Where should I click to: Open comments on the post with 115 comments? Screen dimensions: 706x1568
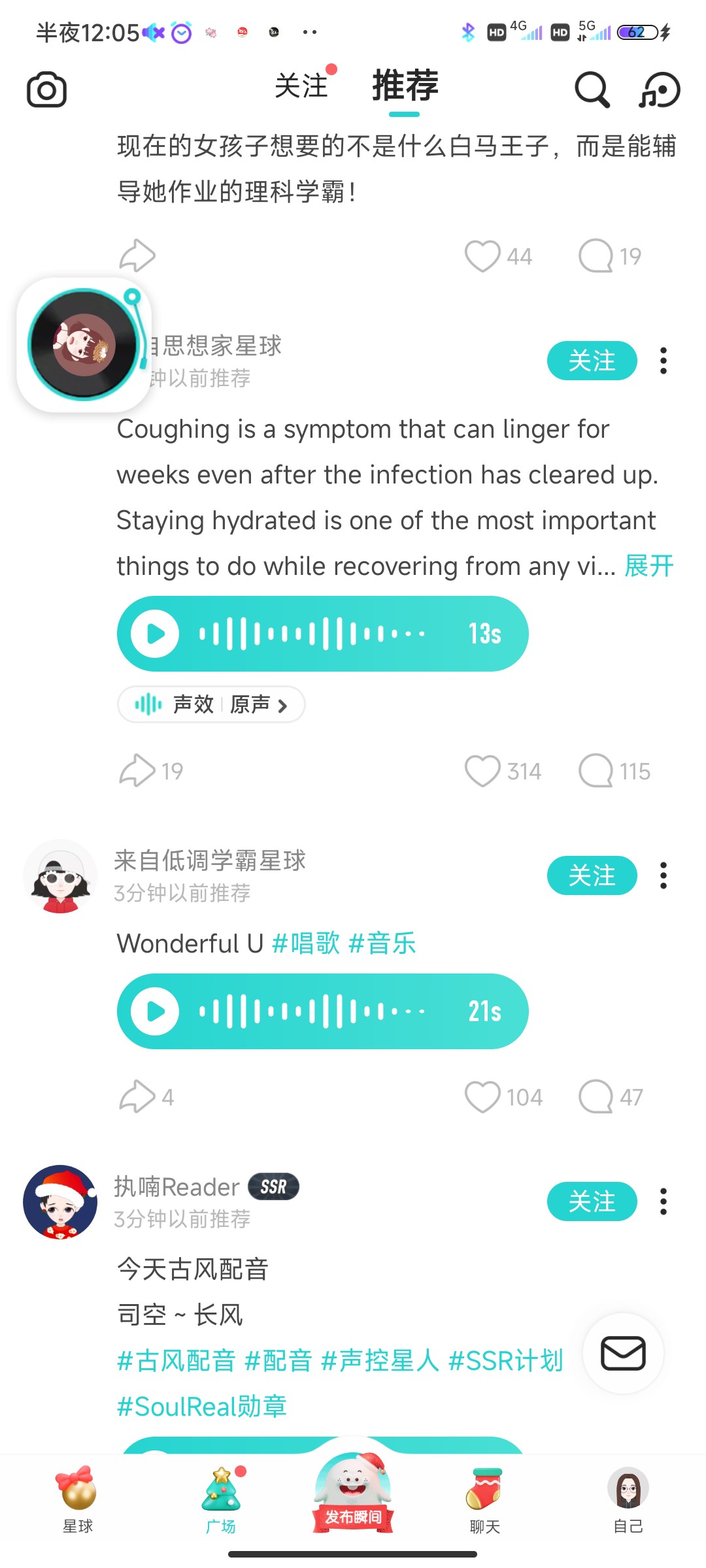(x=596, y=771)
